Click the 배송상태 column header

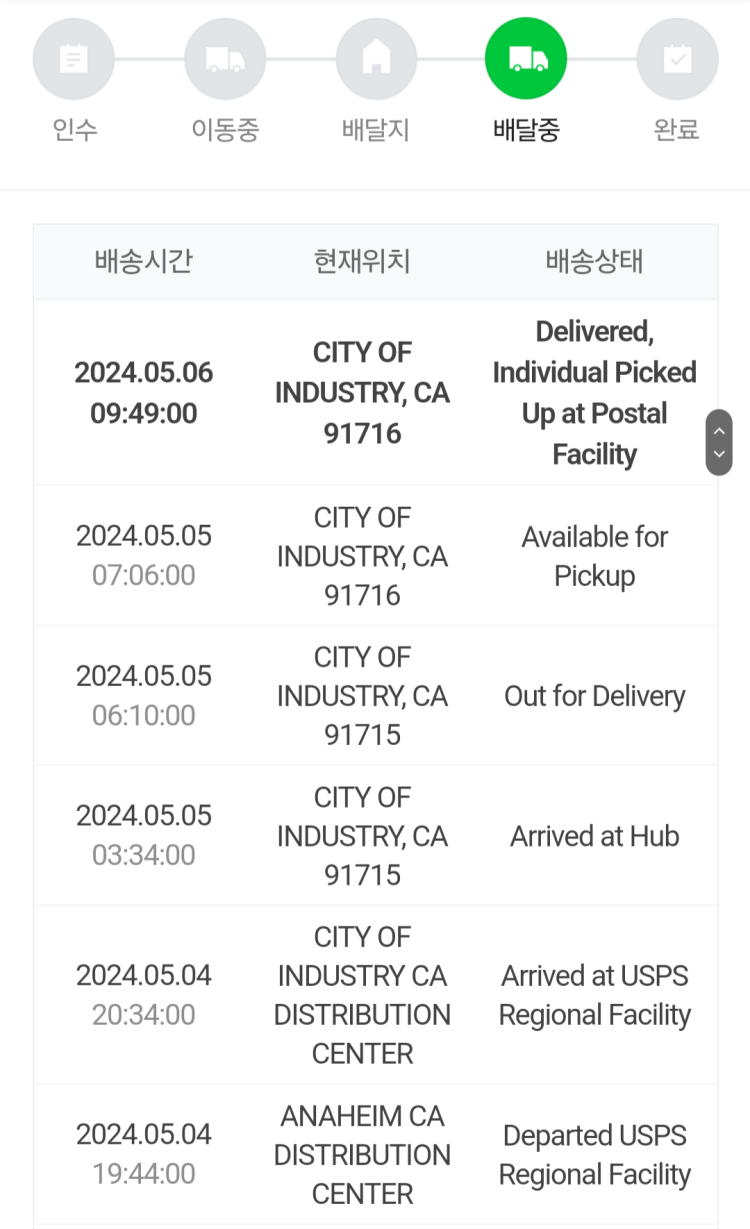tap(594, 262)
